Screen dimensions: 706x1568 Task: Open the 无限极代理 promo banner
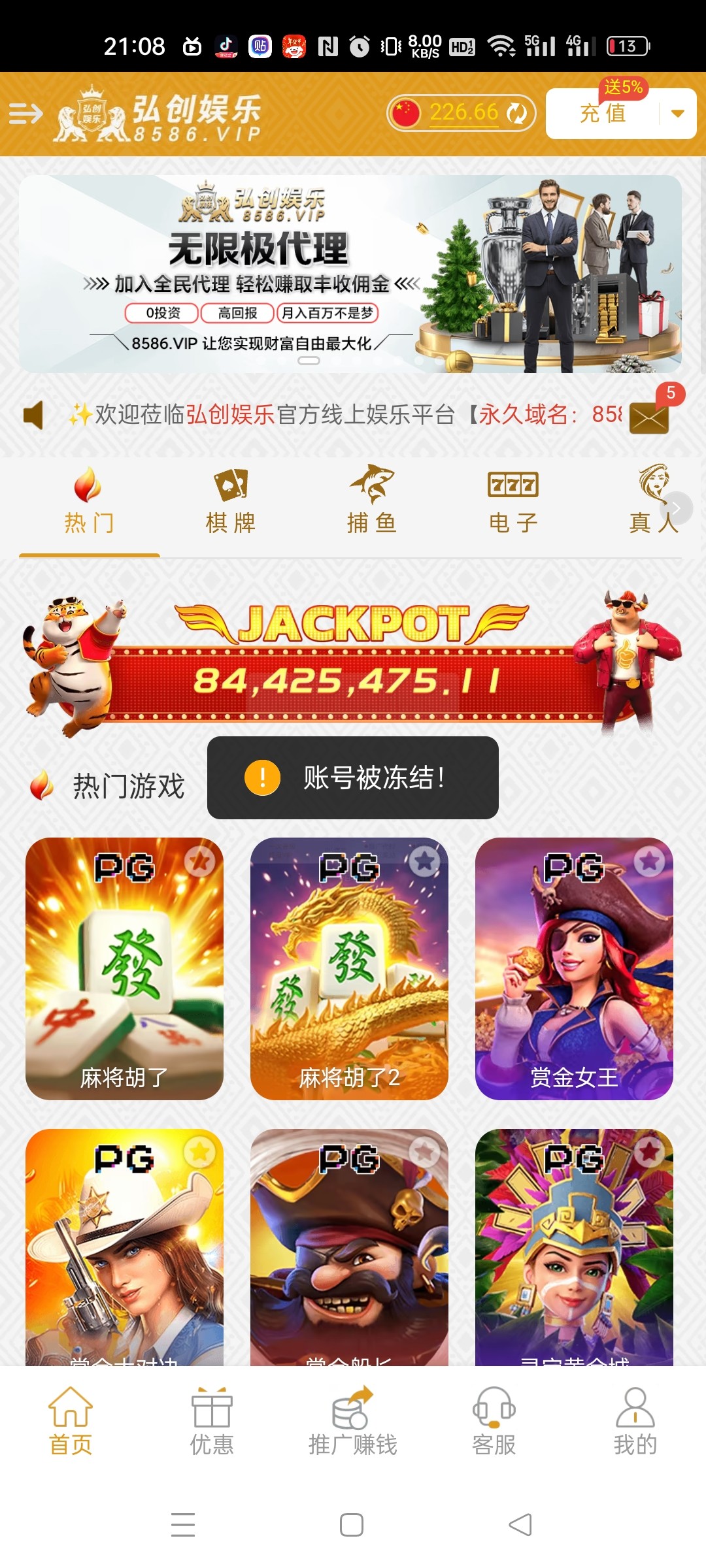(x=350, y=274)
